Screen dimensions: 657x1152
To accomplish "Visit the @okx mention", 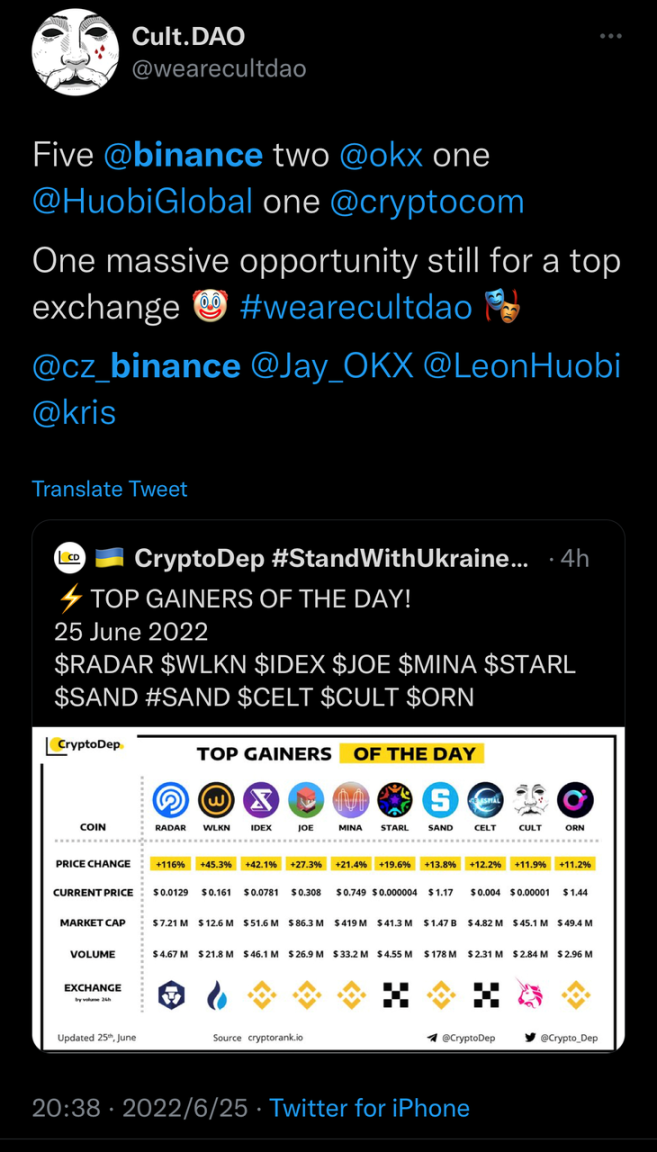I will [x=381, y=156].
